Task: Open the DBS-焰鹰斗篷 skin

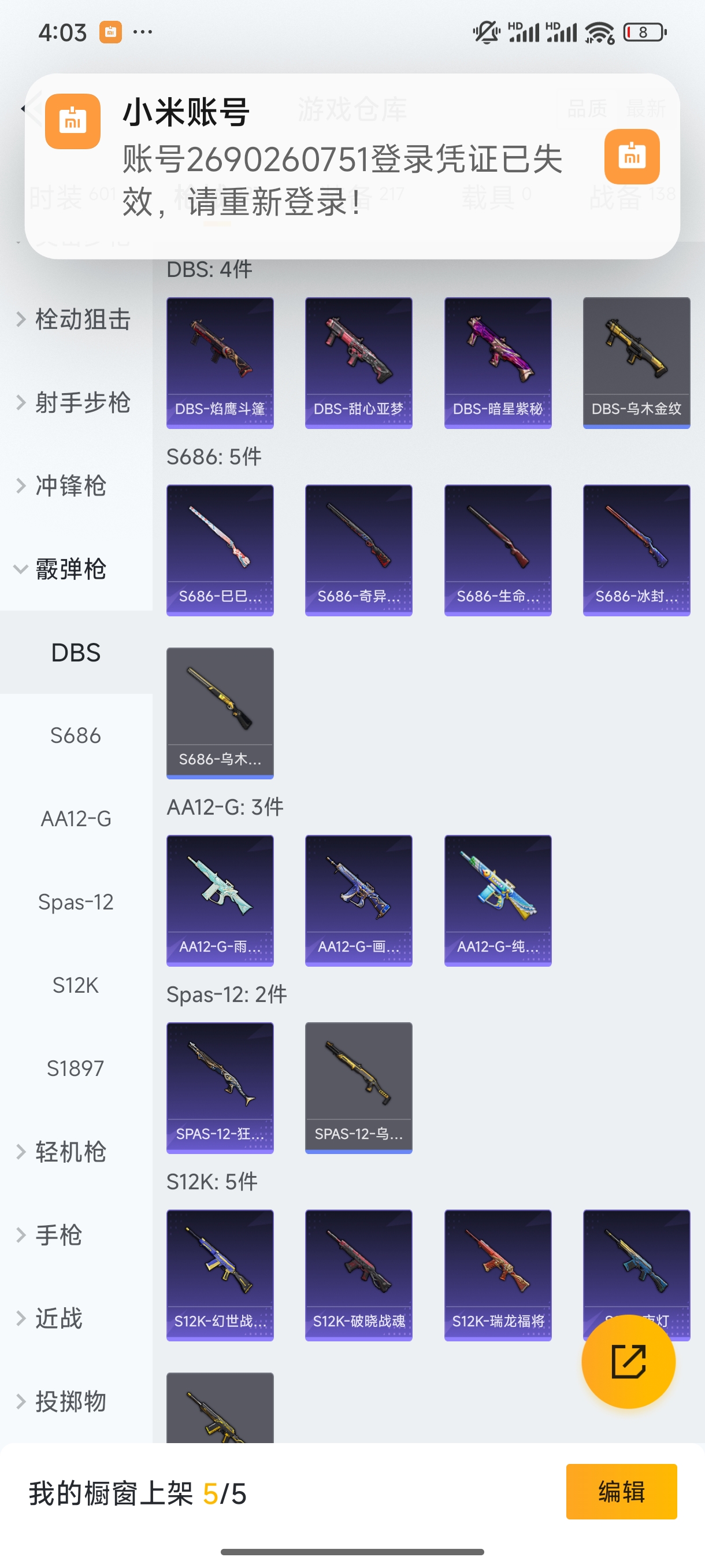Action: click(220, 362)
